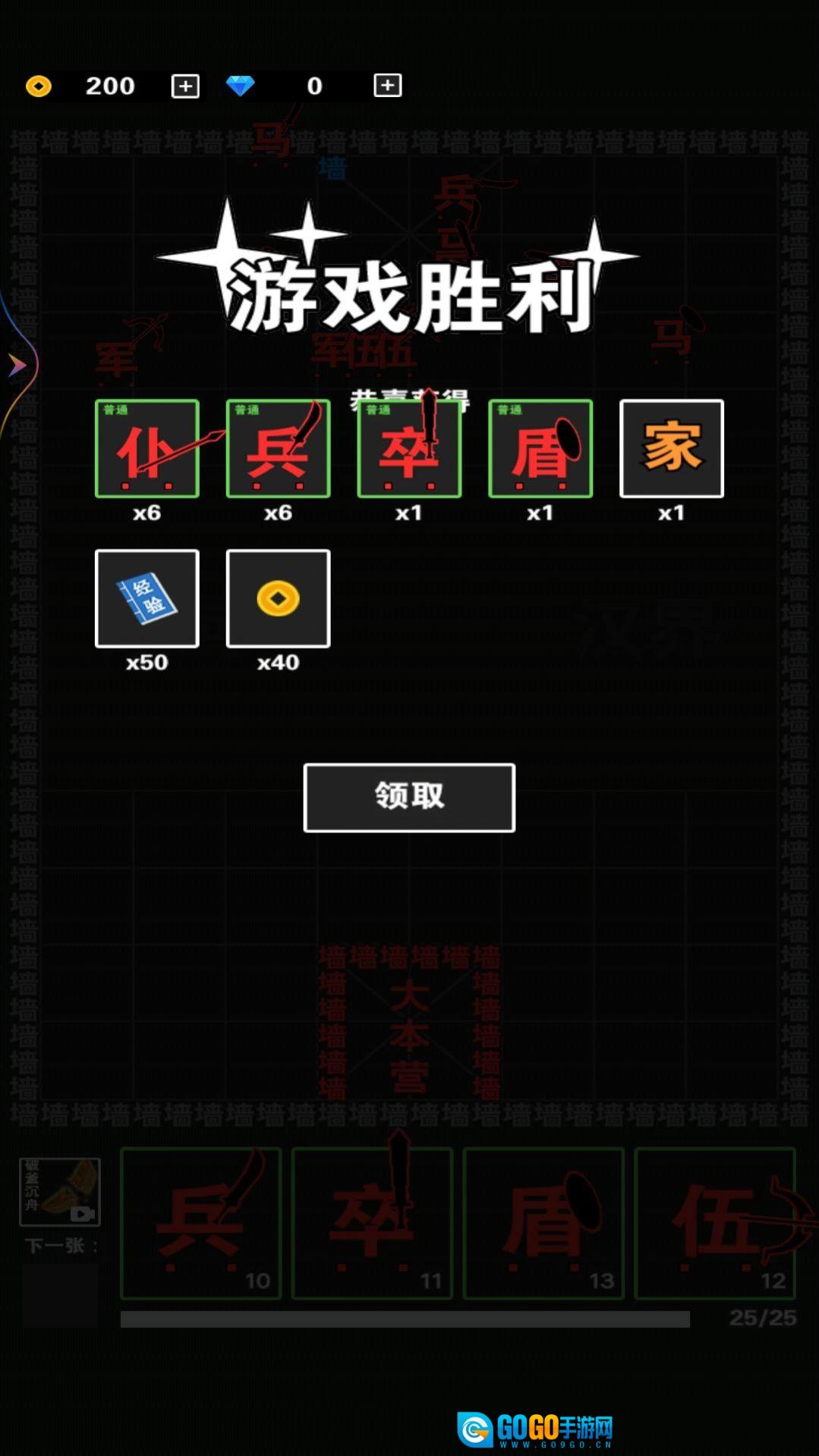Select the 盾 reward card

point(540,448)
